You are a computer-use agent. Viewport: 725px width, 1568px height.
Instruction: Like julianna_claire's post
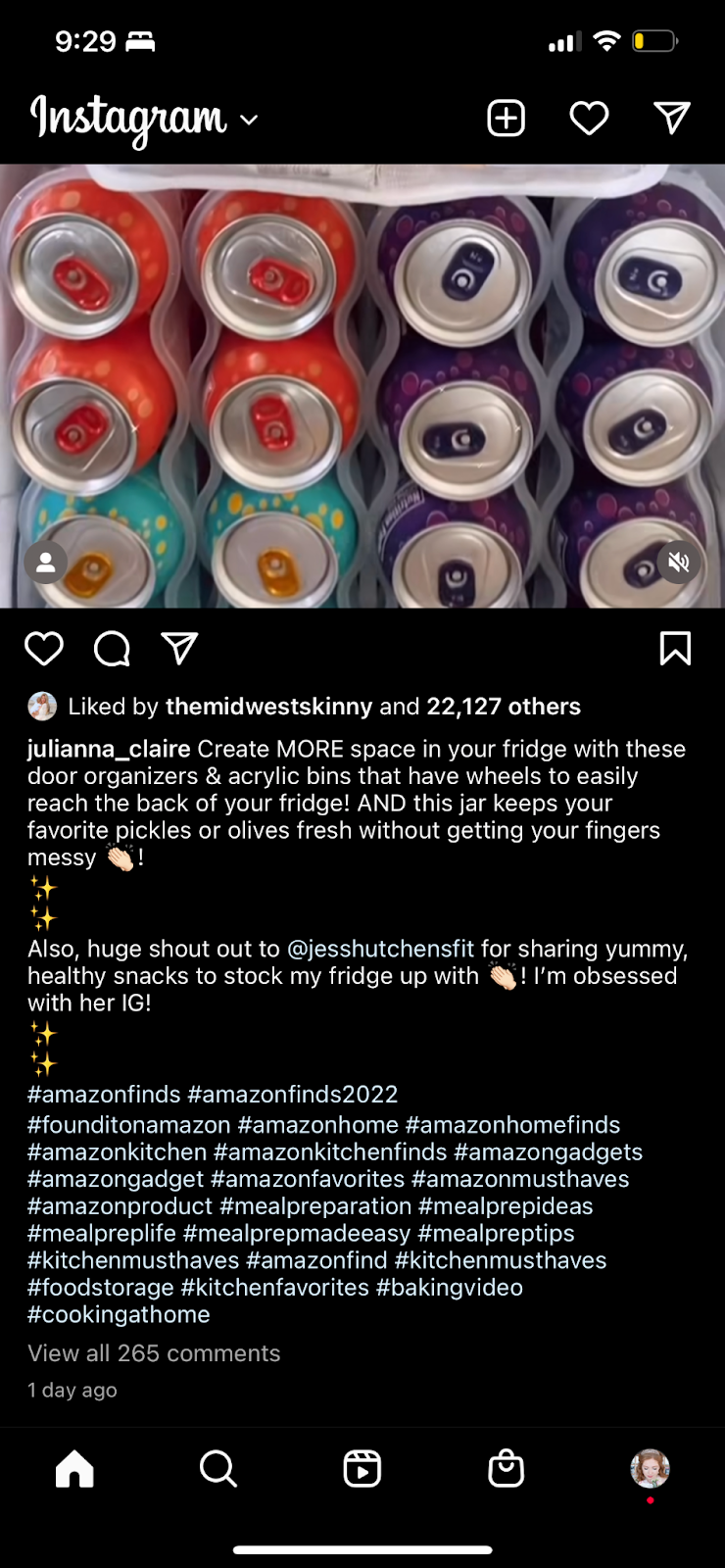44,649
